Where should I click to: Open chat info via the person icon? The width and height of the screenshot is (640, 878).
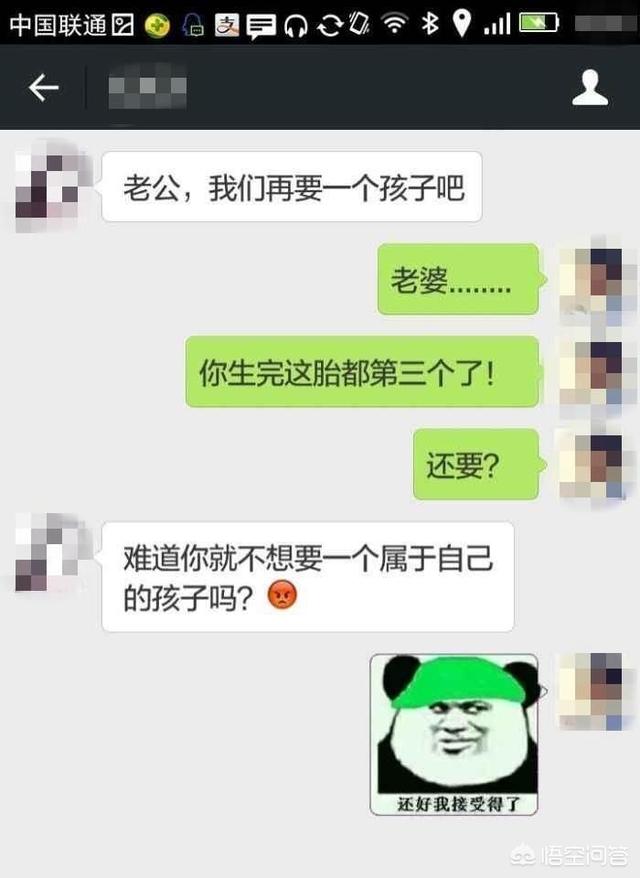590,88
